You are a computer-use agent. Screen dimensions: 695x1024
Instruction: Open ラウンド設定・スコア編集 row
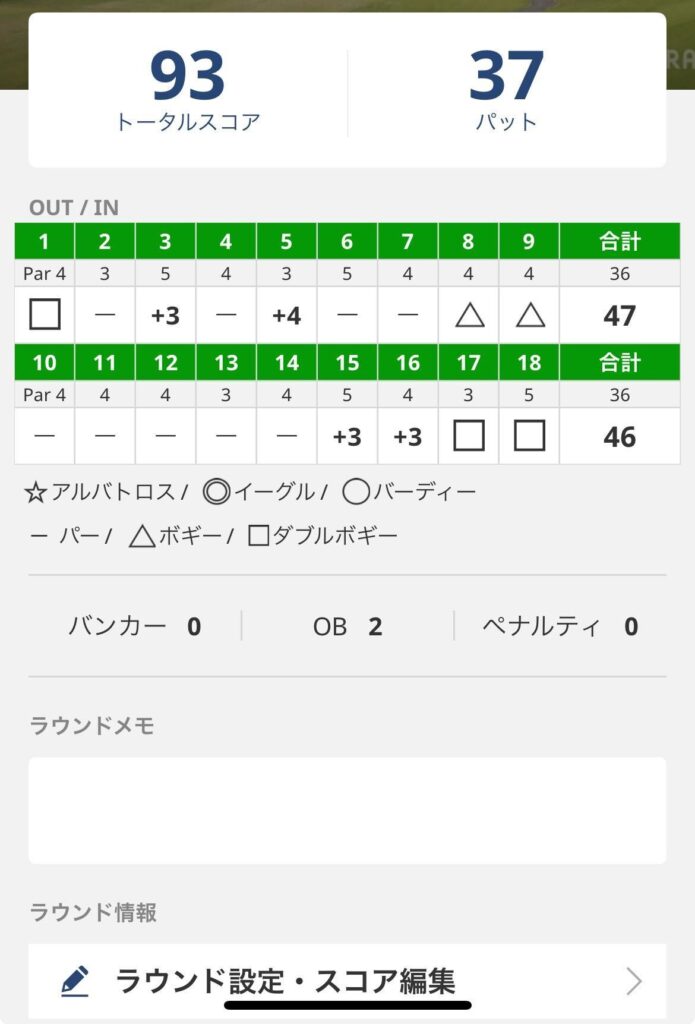tap(346, 981)
